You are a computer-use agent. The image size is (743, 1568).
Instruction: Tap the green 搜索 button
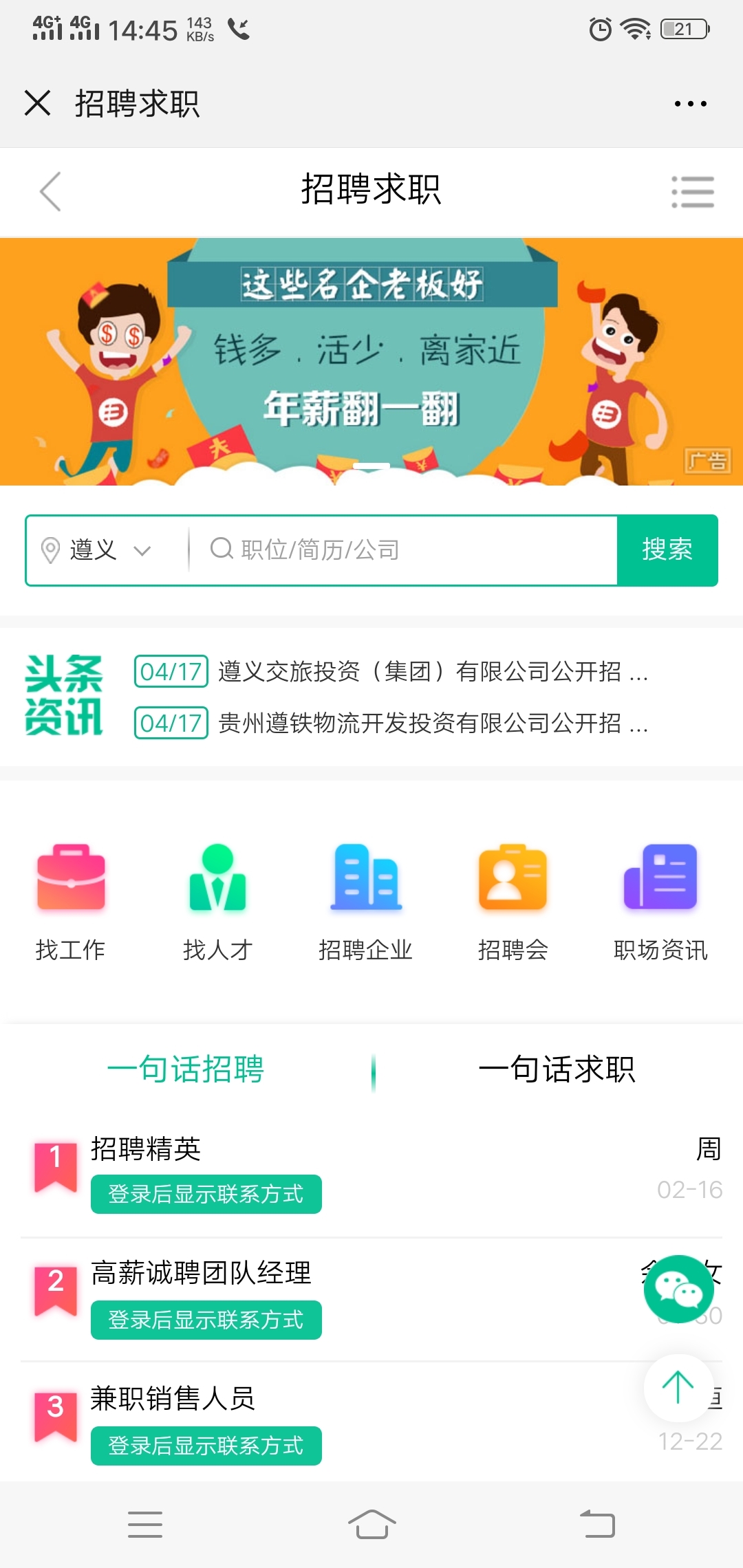click(667, 550)
